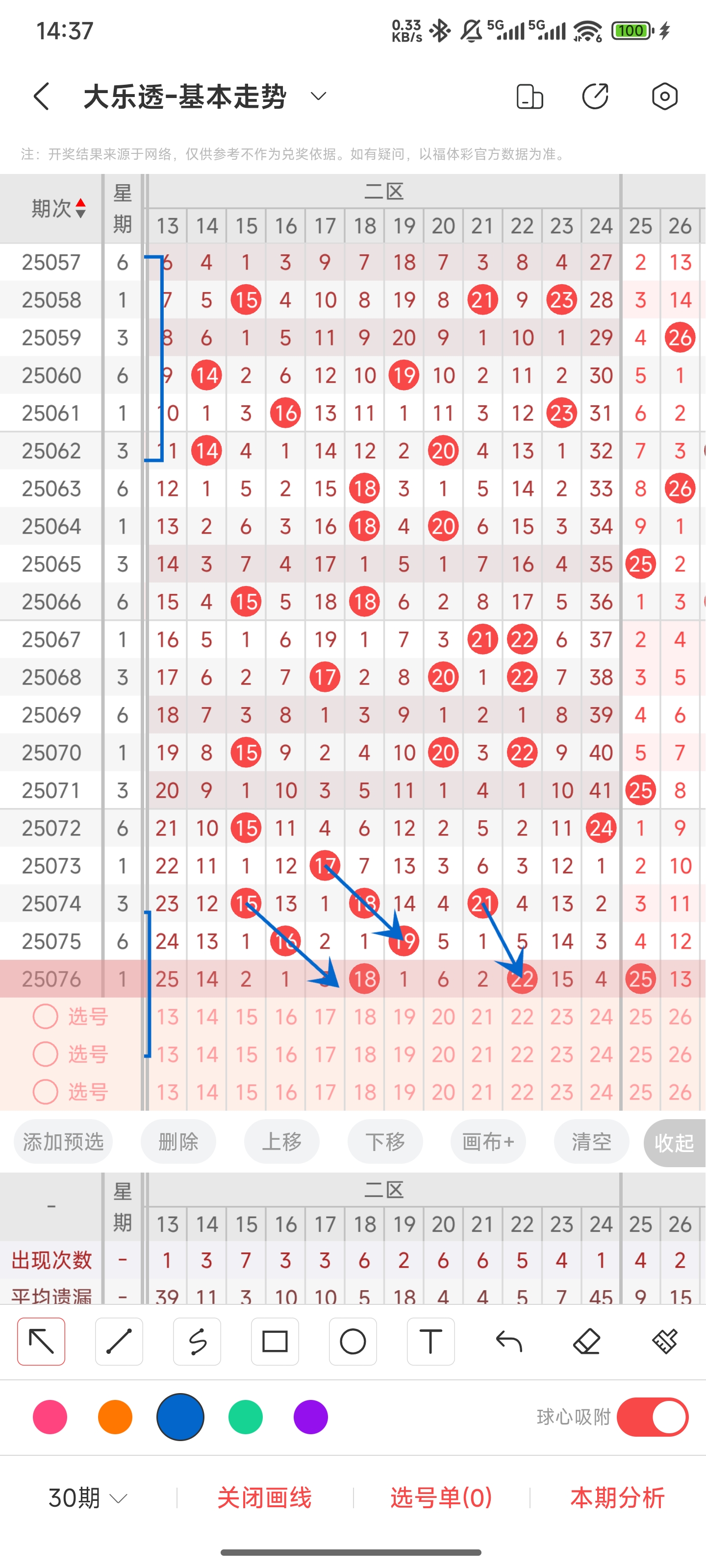
Task: Select the arrow drawing tool
Action: point(41,1342)
